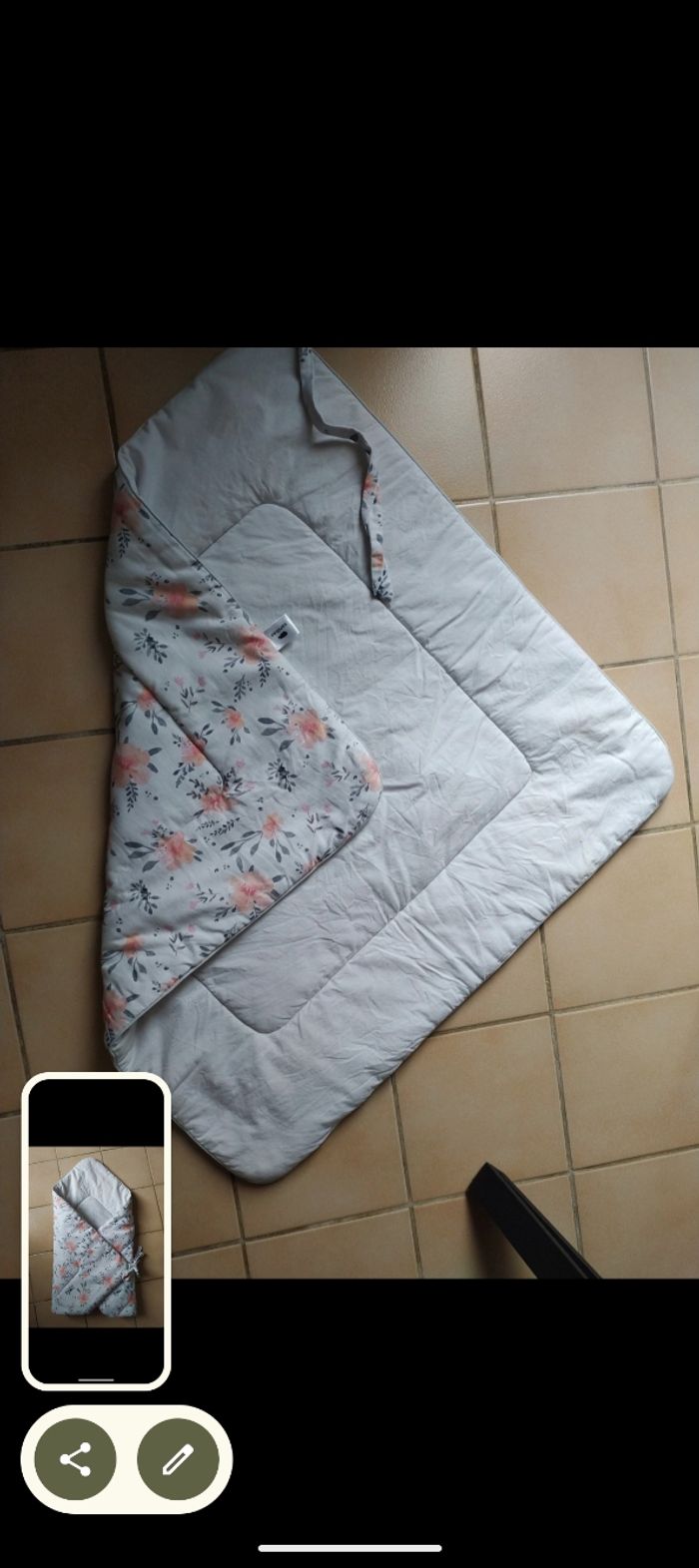The height and width of the screenshot is (1568, 699).
Task: Share the captured screenshot
Action: (75, 1459)
